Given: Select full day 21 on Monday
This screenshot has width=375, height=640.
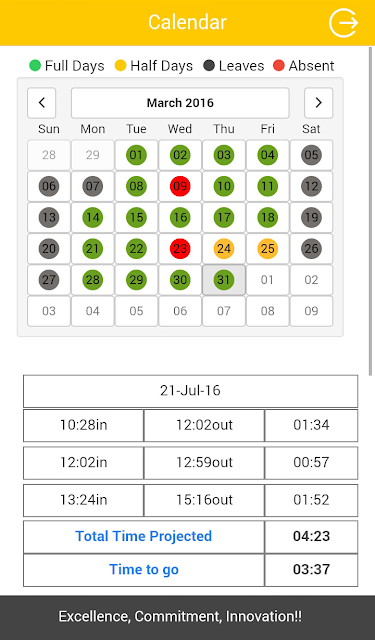Looking at the screenshot, I should (x=93, y=249).
